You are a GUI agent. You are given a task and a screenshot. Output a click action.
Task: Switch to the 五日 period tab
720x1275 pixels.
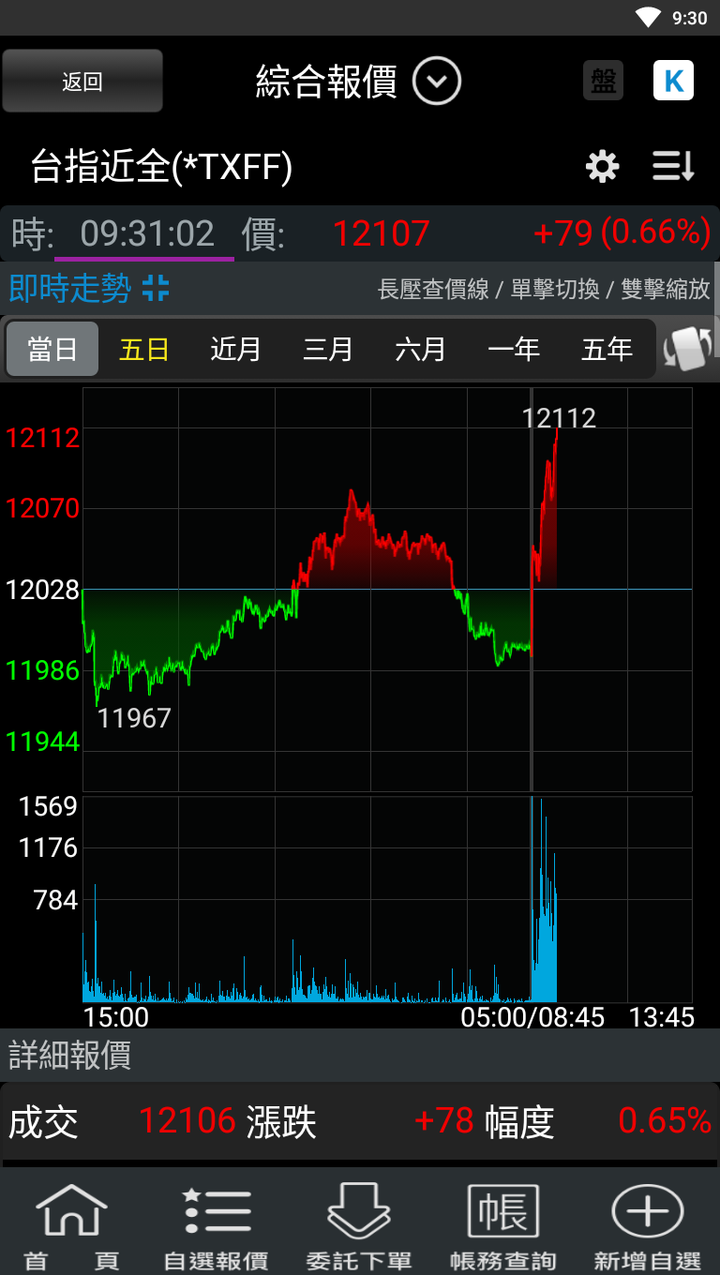144,349
